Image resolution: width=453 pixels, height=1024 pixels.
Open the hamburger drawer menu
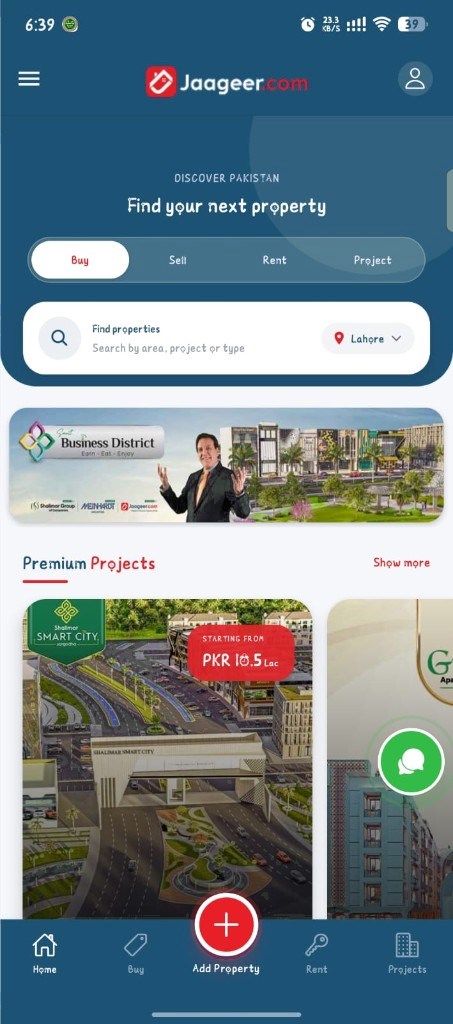[x=29, y=79]
